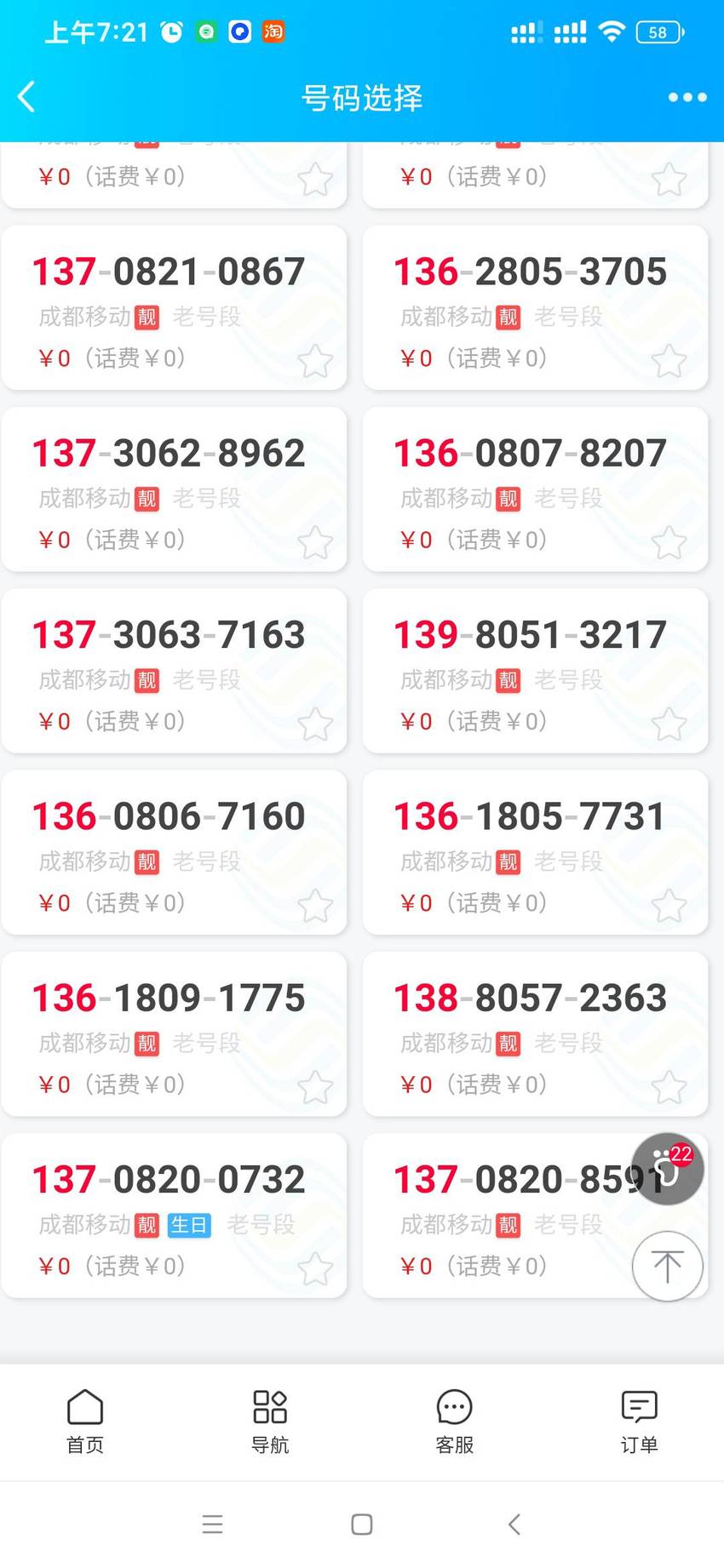
Task: Jump back to top with arrow button
Action: [x=668, y=1266]
